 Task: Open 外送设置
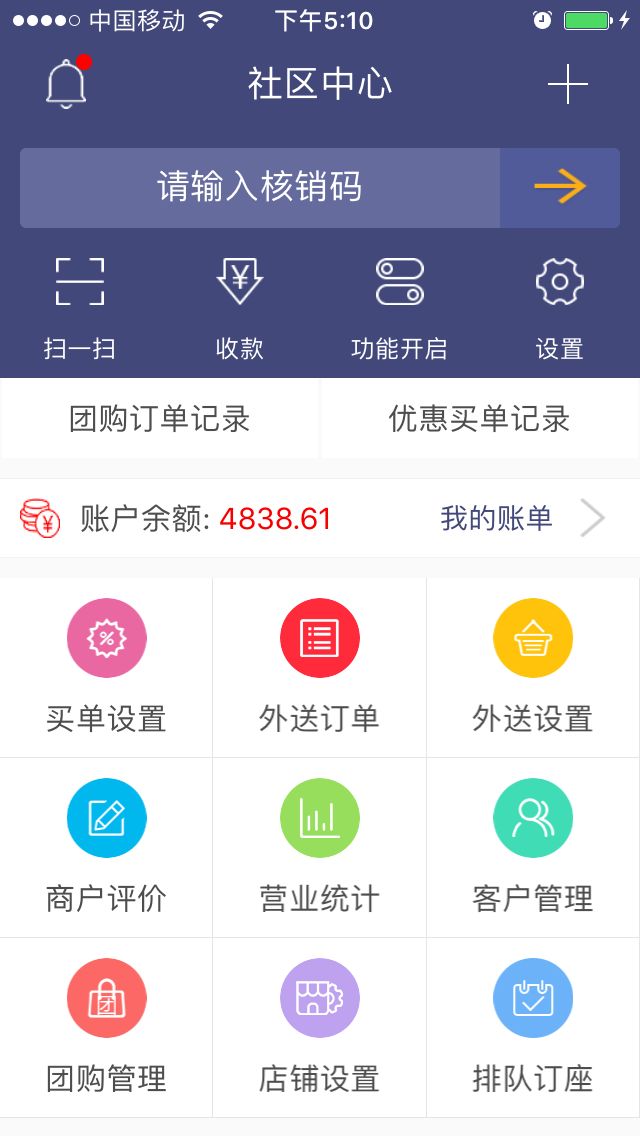[533, 667]
